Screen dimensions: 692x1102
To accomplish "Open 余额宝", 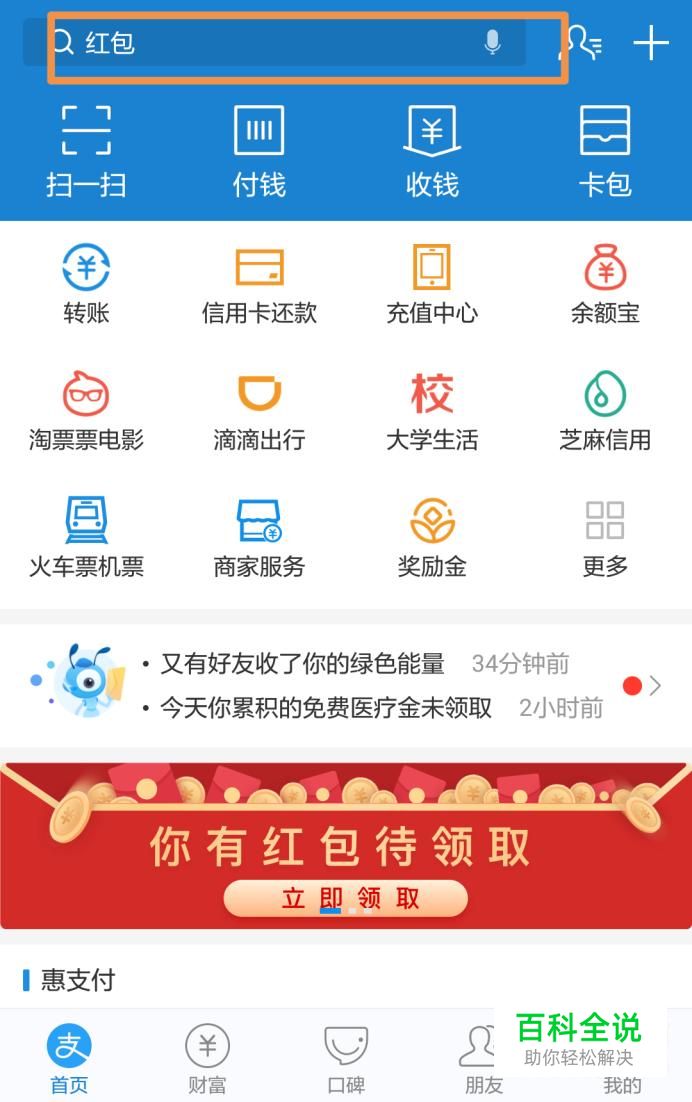I will [605, 285].
